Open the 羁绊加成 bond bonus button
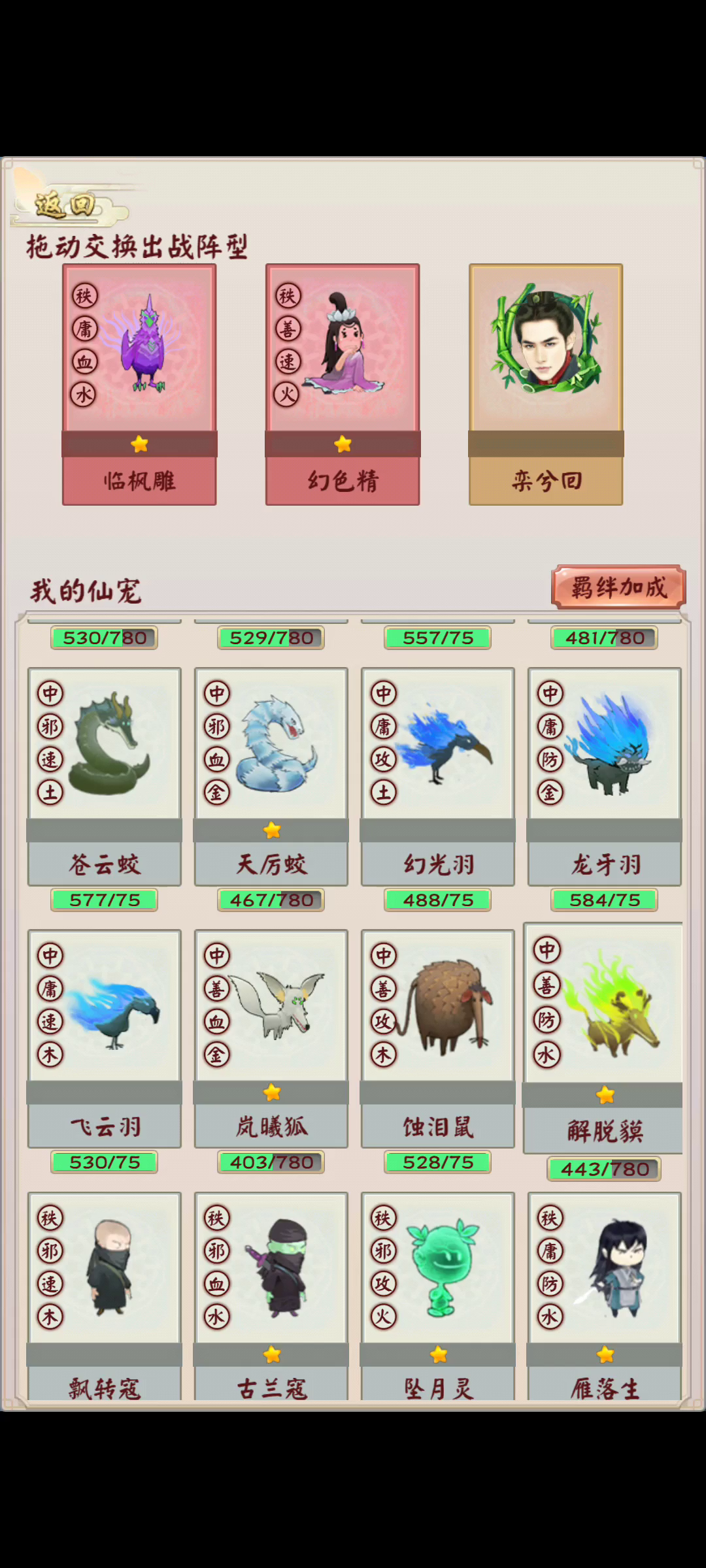The height and width of the screenshot is (1568, 706). 618,587
